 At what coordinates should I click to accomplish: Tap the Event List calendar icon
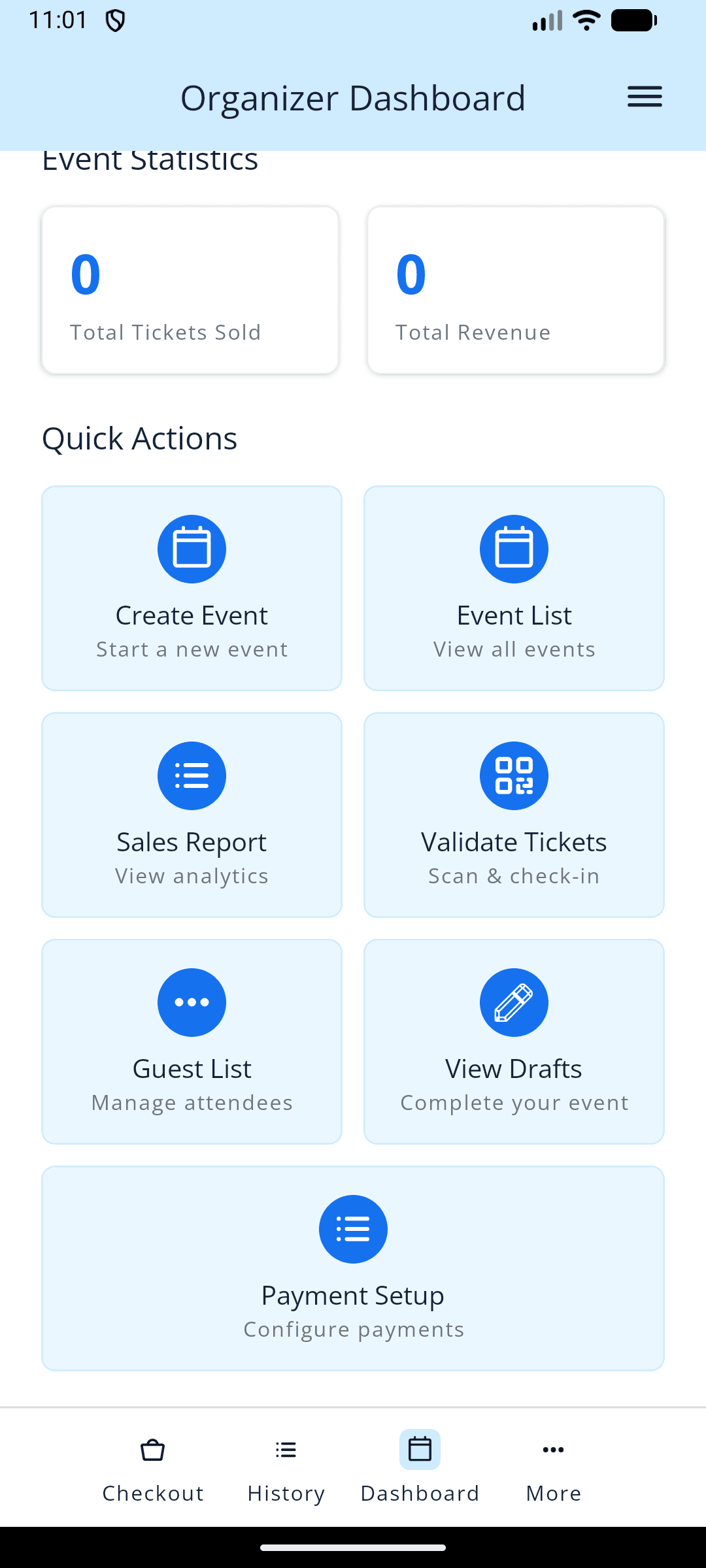[514, 549]
